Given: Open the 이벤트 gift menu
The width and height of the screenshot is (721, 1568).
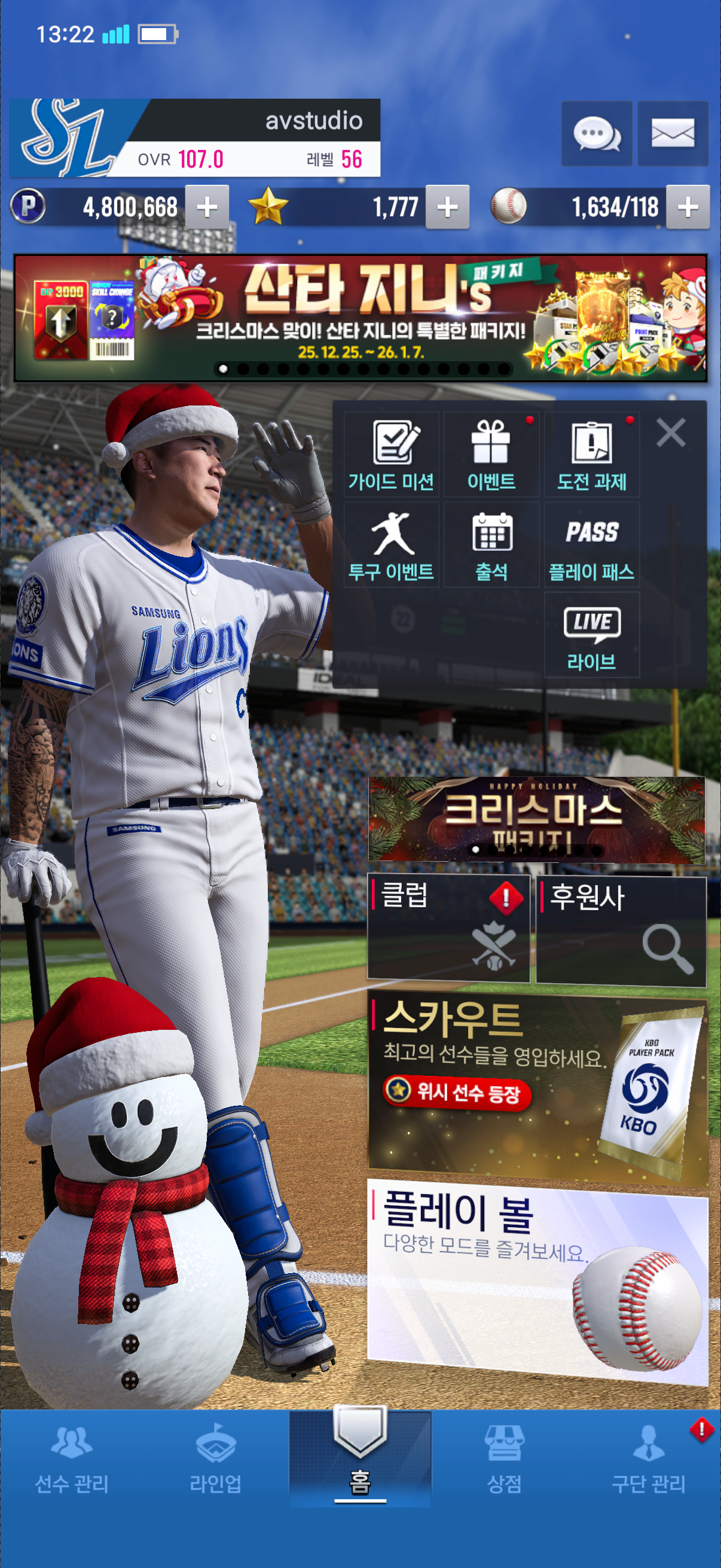Looking at the screenshot, I should click(491, 454).
